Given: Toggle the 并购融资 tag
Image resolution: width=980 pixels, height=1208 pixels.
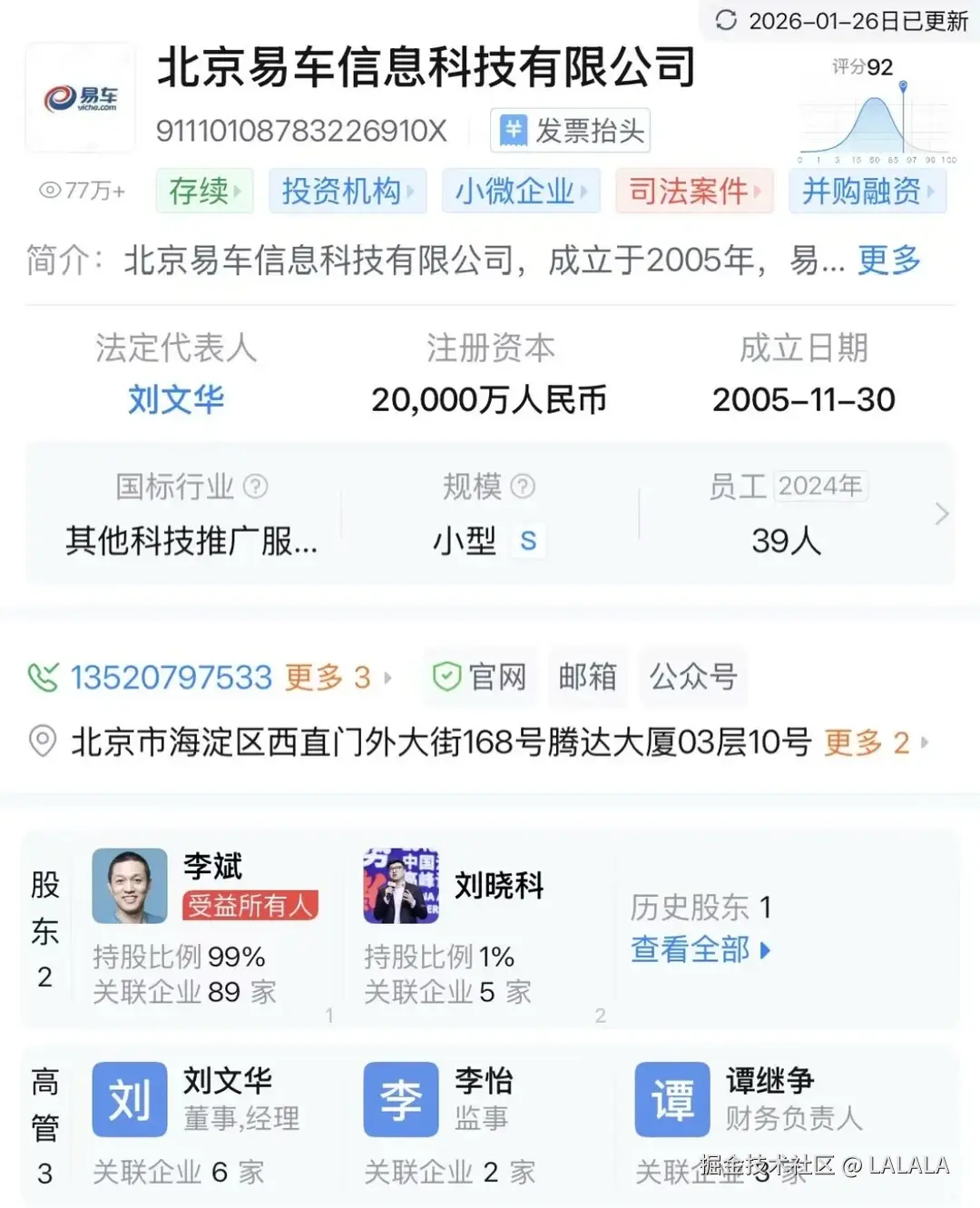Looking at the screenshot, I should click(867, 191).
